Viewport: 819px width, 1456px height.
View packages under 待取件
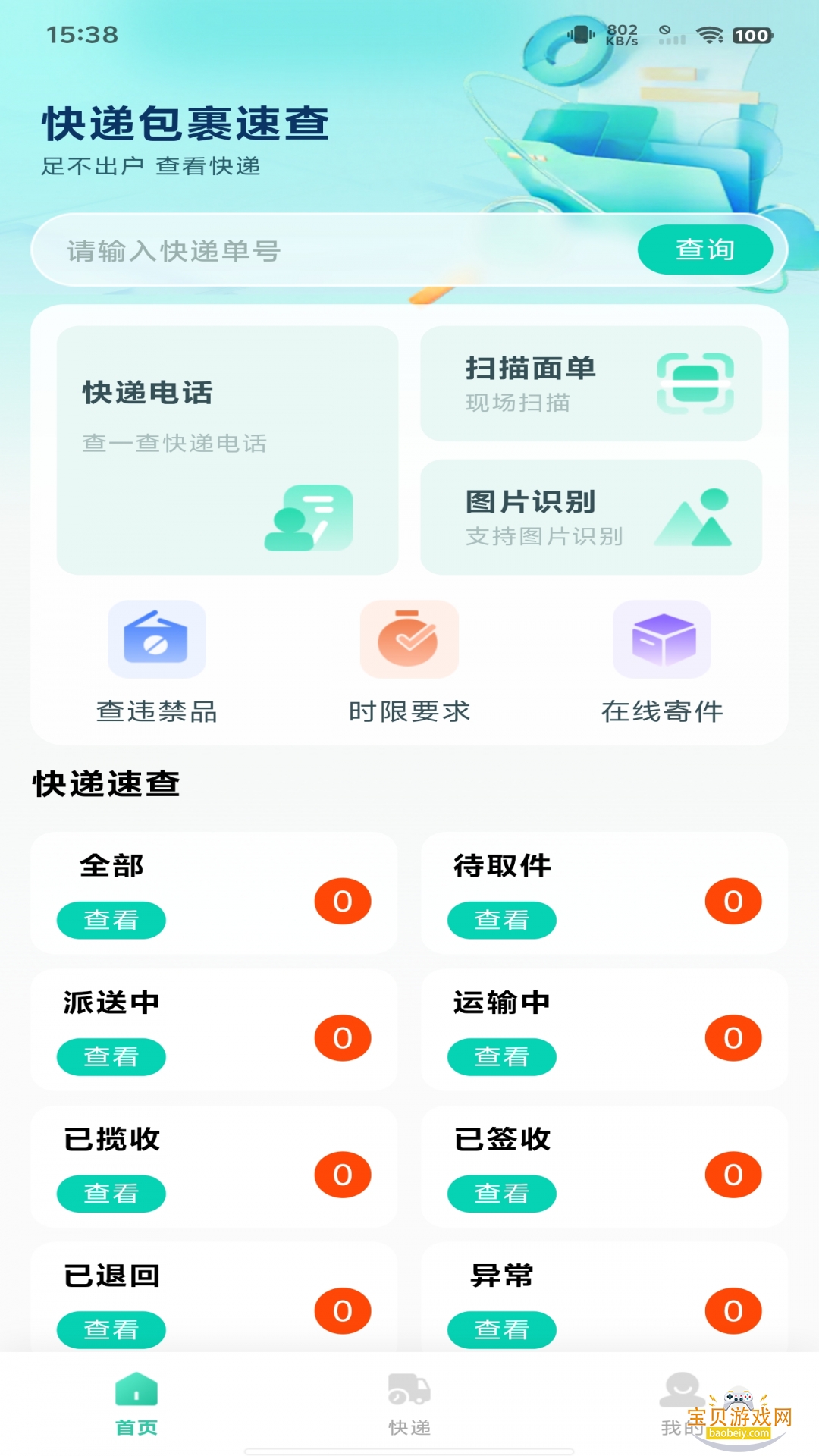[x=501, y=920]
